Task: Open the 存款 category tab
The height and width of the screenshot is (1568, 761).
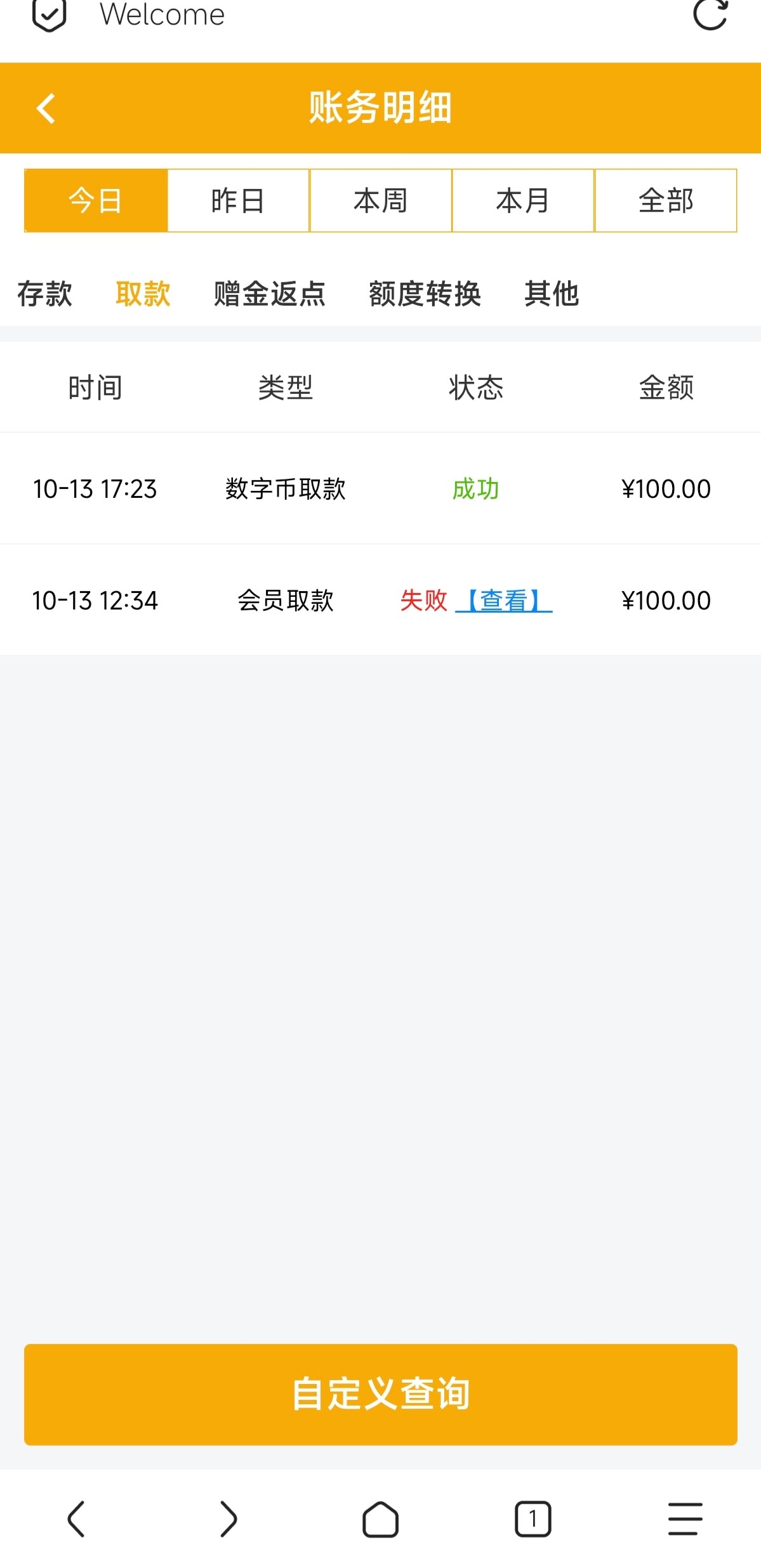Action: 44,294
